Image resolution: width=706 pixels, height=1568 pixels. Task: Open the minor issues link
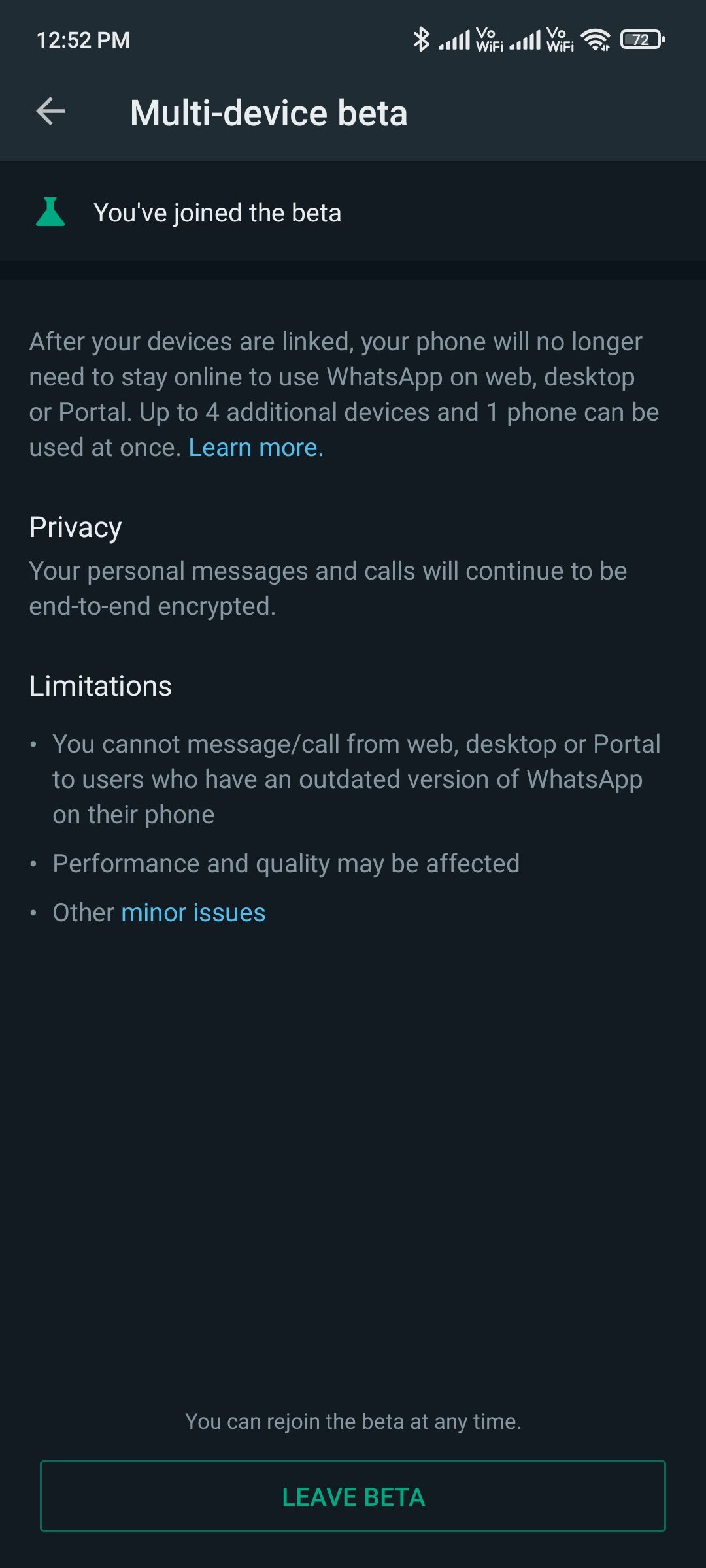click(x=193, y=913)
